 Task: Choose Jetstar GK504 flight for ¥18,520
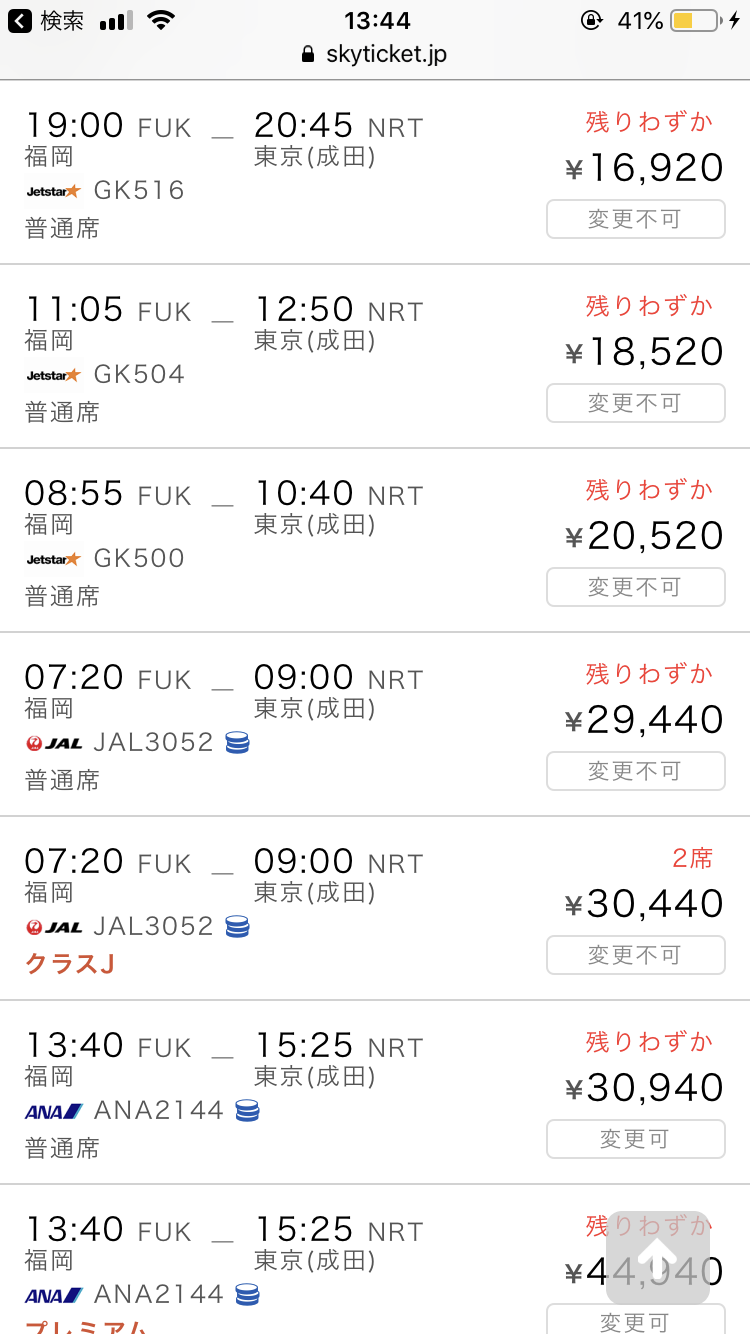[x=375, y=357]
